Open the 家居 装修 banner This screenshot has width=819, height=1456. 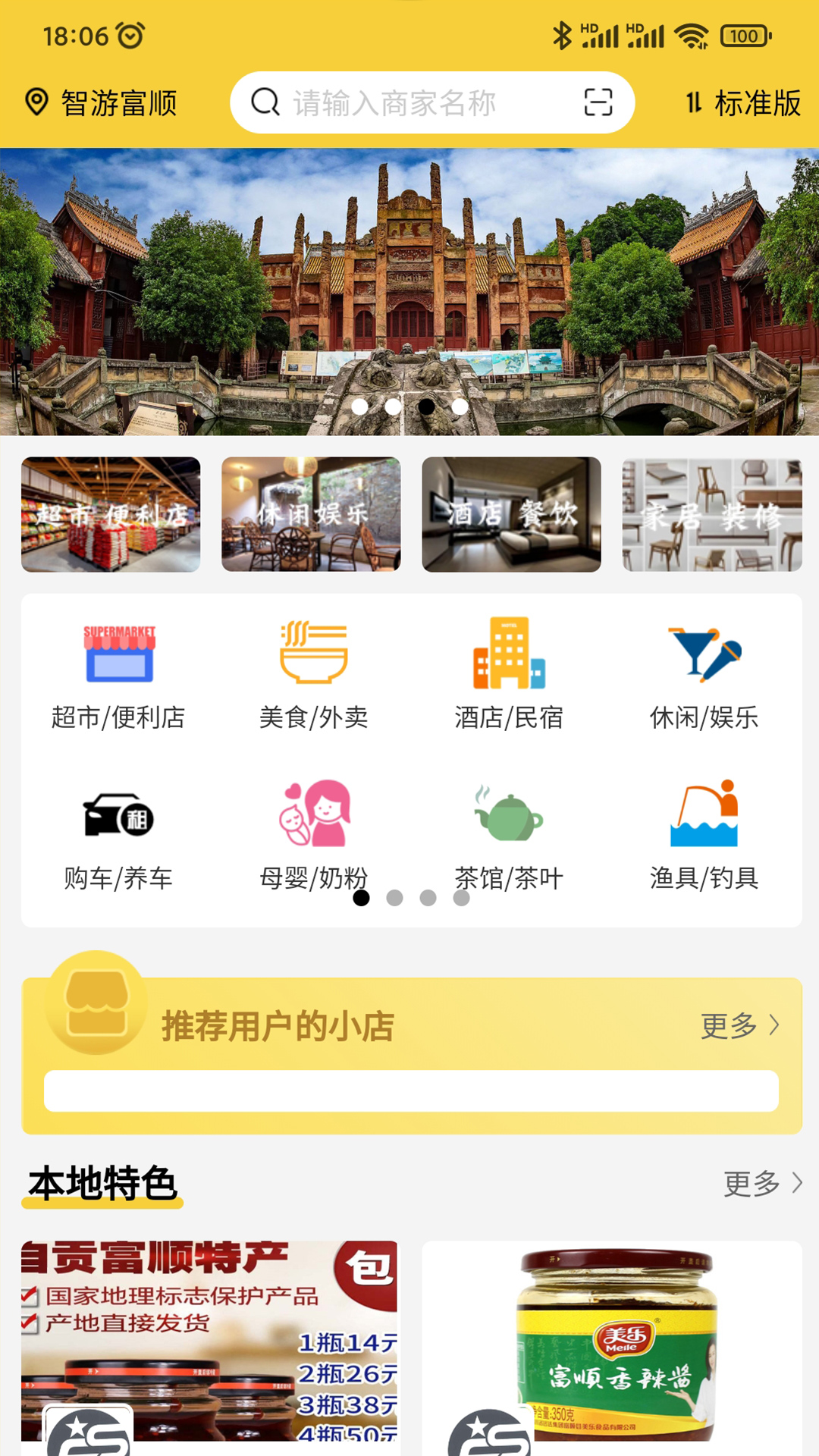click(x=711, y=516)
